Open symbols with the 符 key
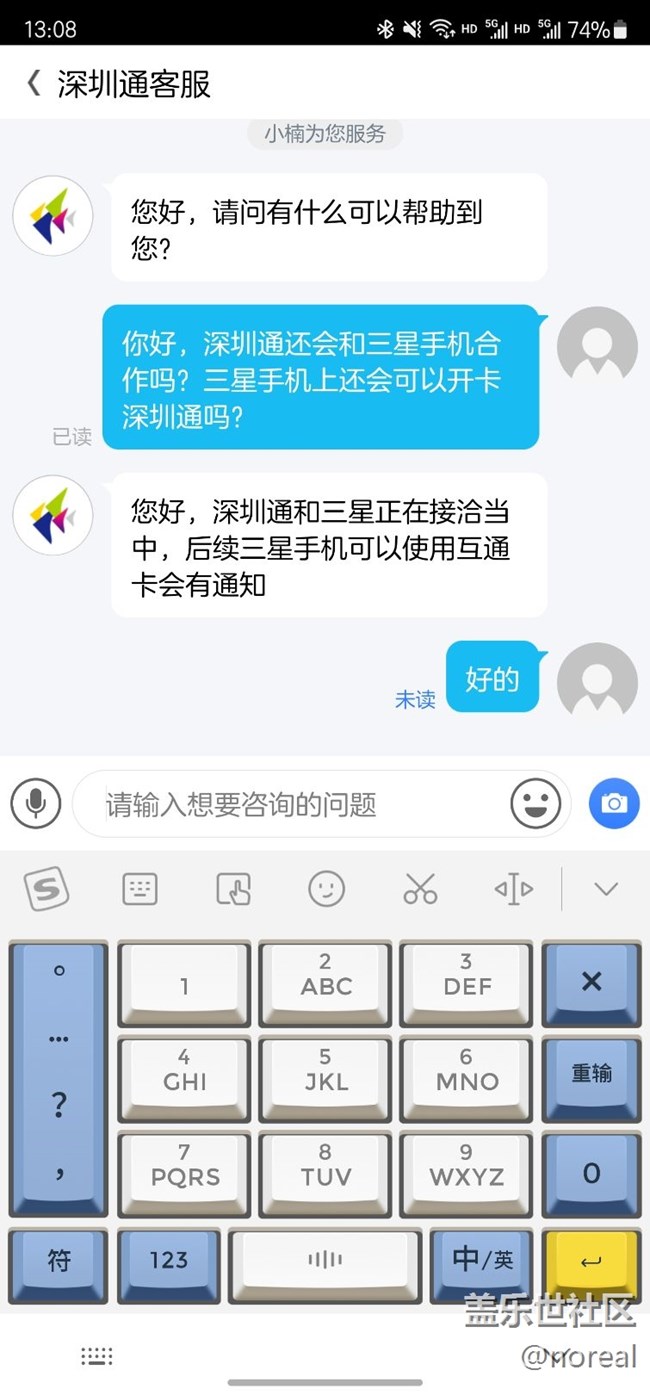 (58, 1261)
